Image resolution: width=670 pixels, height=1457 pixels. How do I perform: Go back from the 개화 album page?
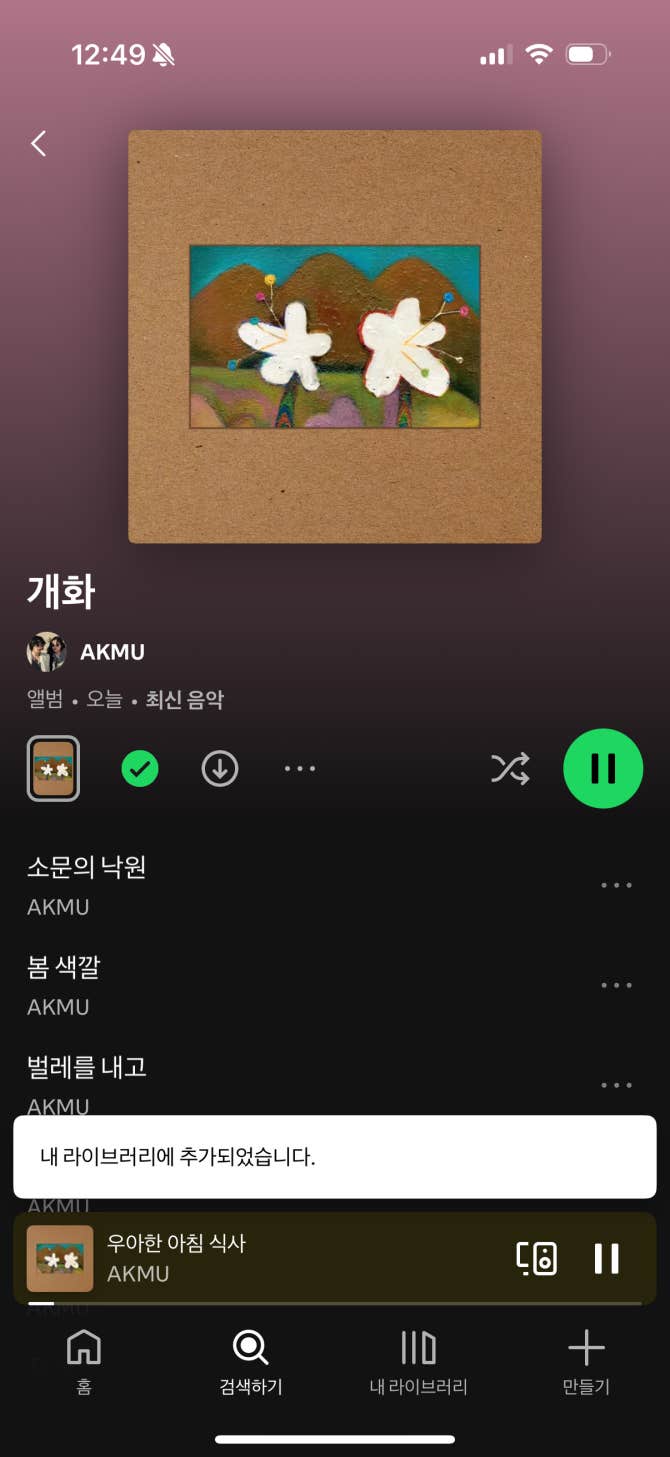(x=39, y=144)
